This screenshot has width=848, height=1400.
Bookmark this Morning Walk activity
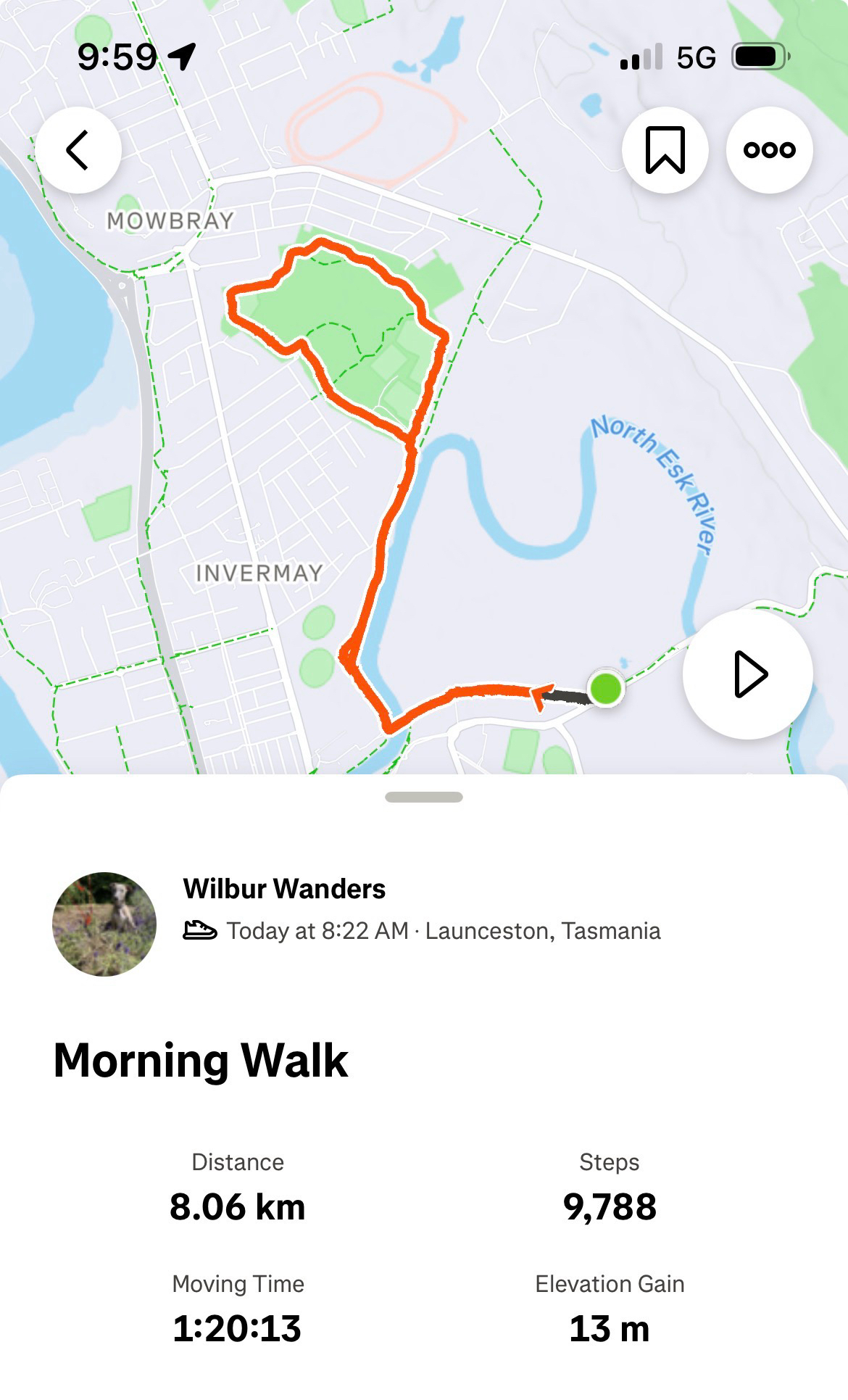coord(665,150)
